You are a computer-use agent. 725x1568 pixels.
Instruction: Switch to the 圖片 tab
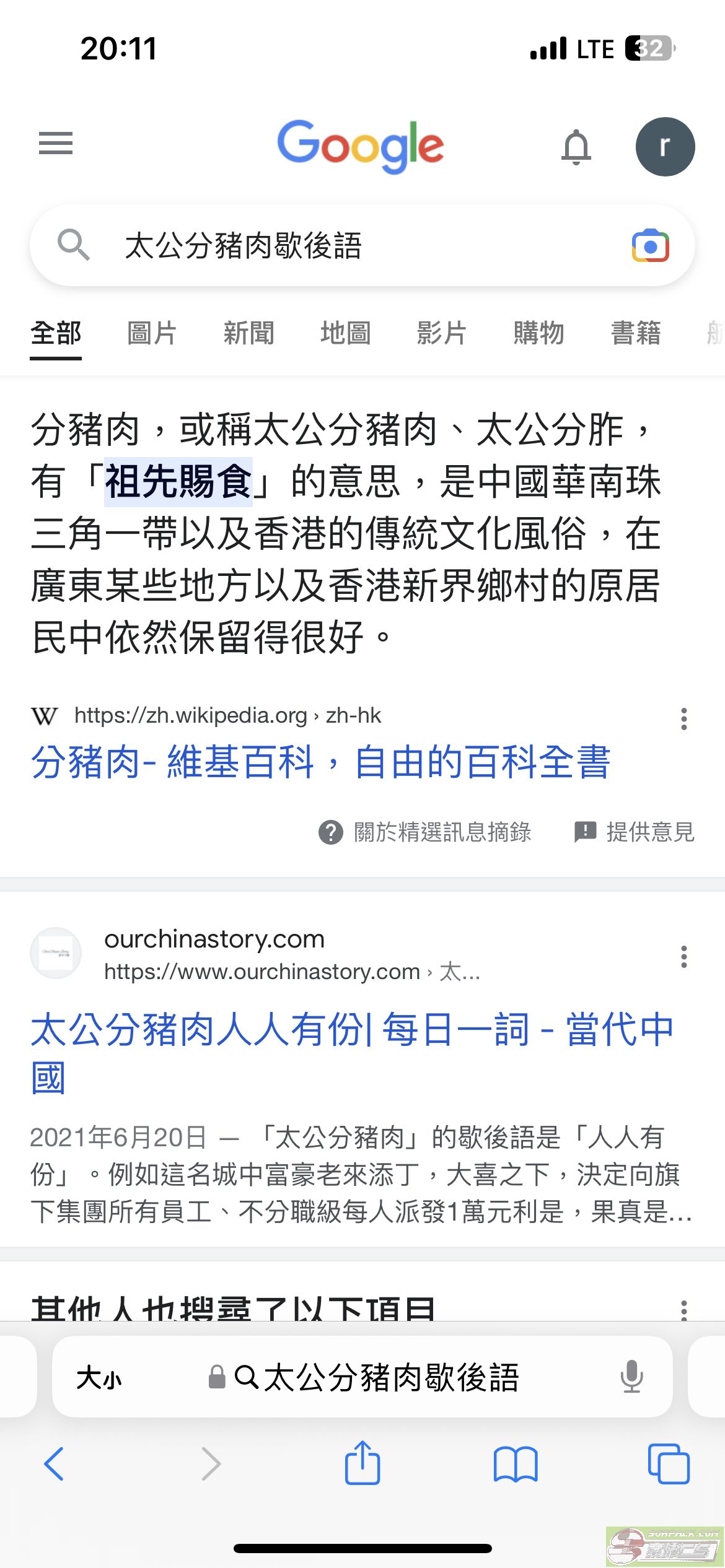point(152,333)
